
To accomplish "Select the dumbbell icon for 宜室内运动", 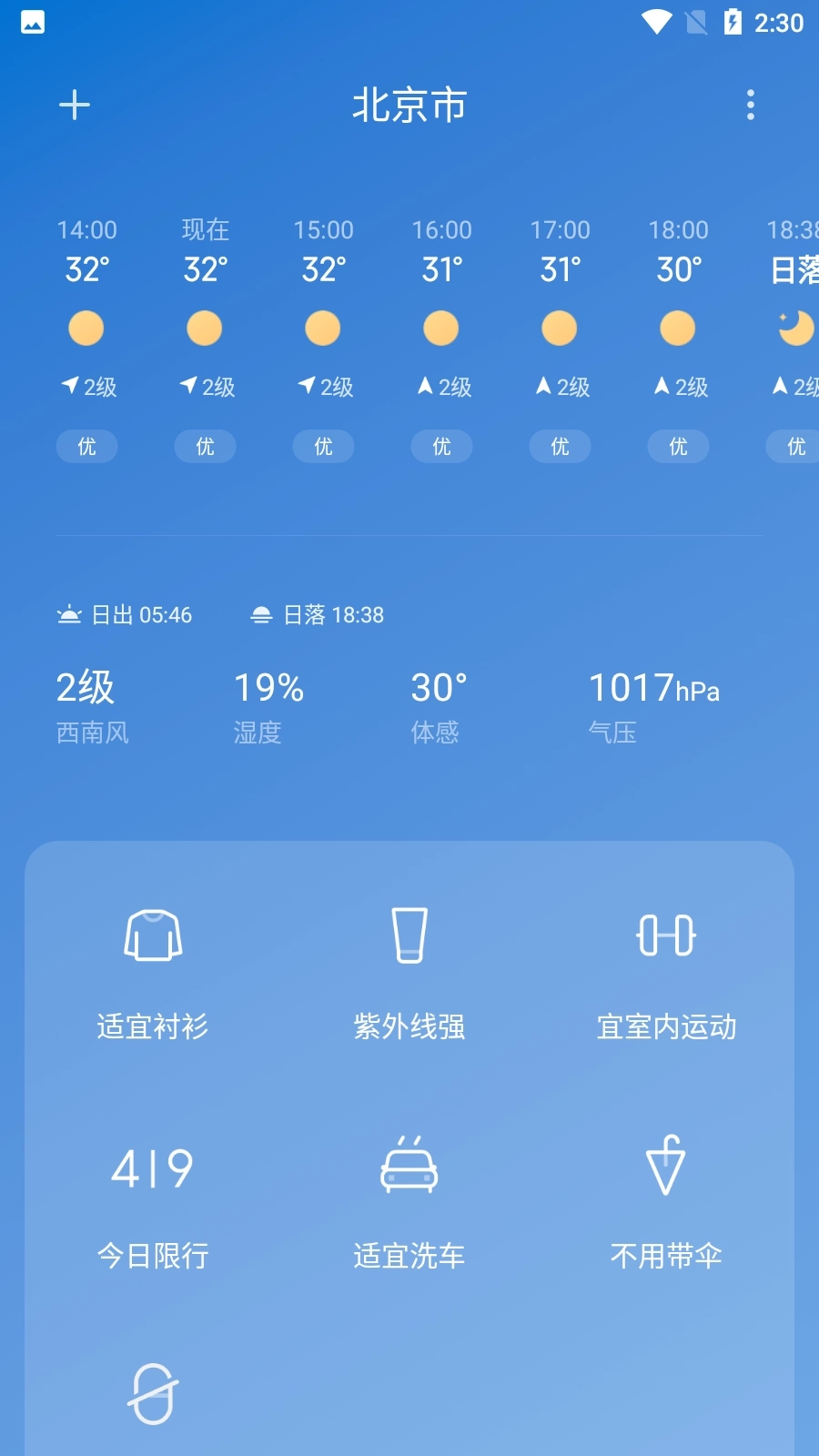I will [666, 935].
